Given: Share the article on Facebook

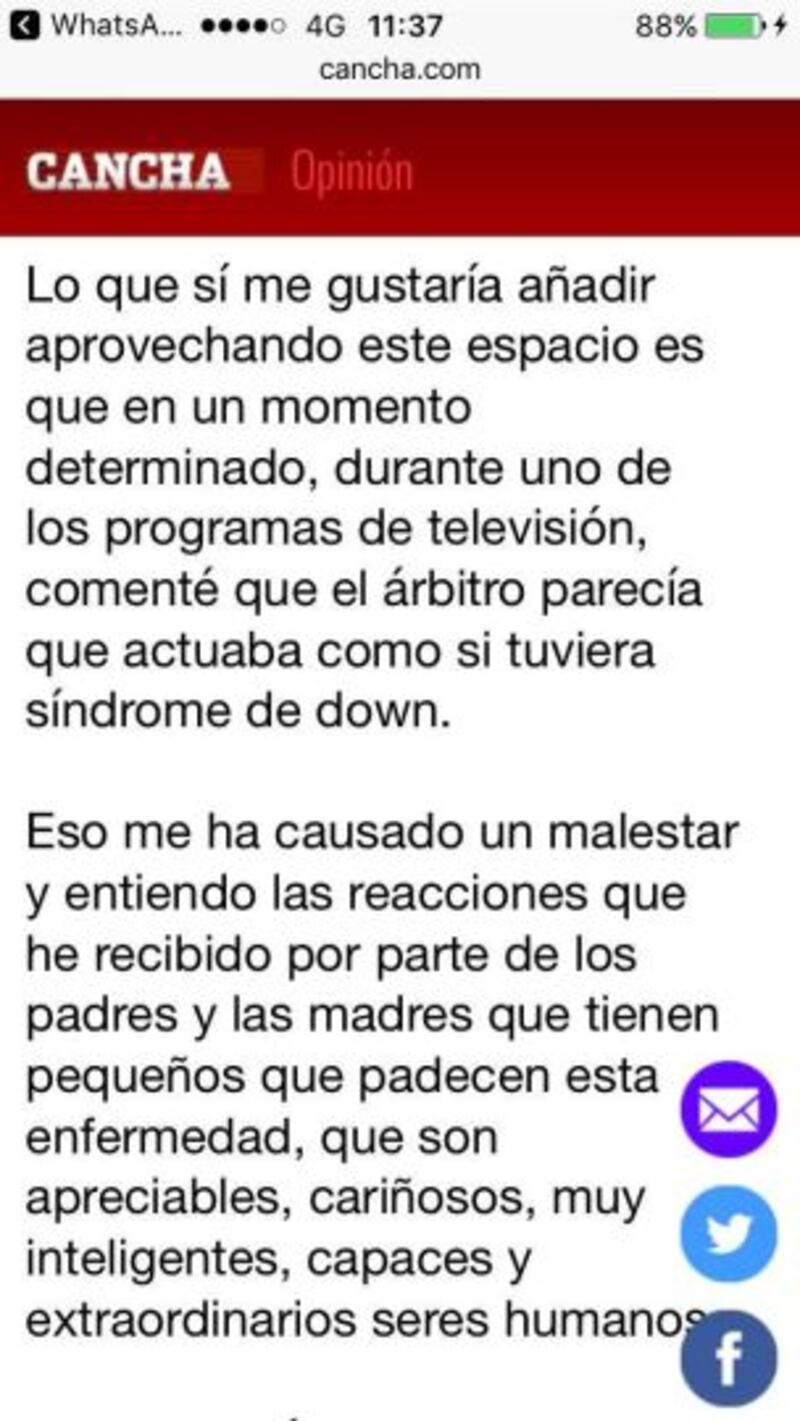Looking at the screenshot, I should pyautogui.click(x=729, y=1358).
